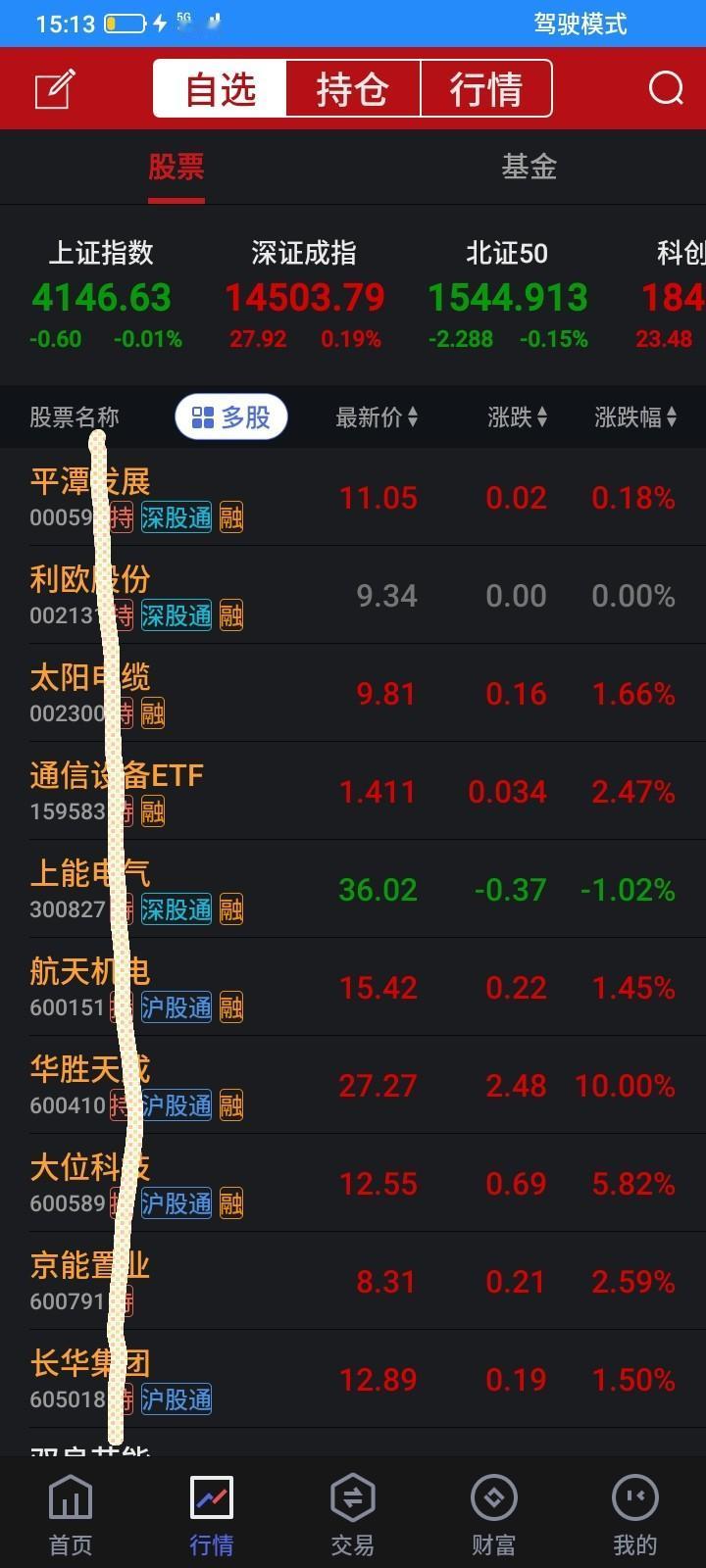Open the 我的 profile tab
This screenshot has height=1568, width=706.
tap(634, 1515)
